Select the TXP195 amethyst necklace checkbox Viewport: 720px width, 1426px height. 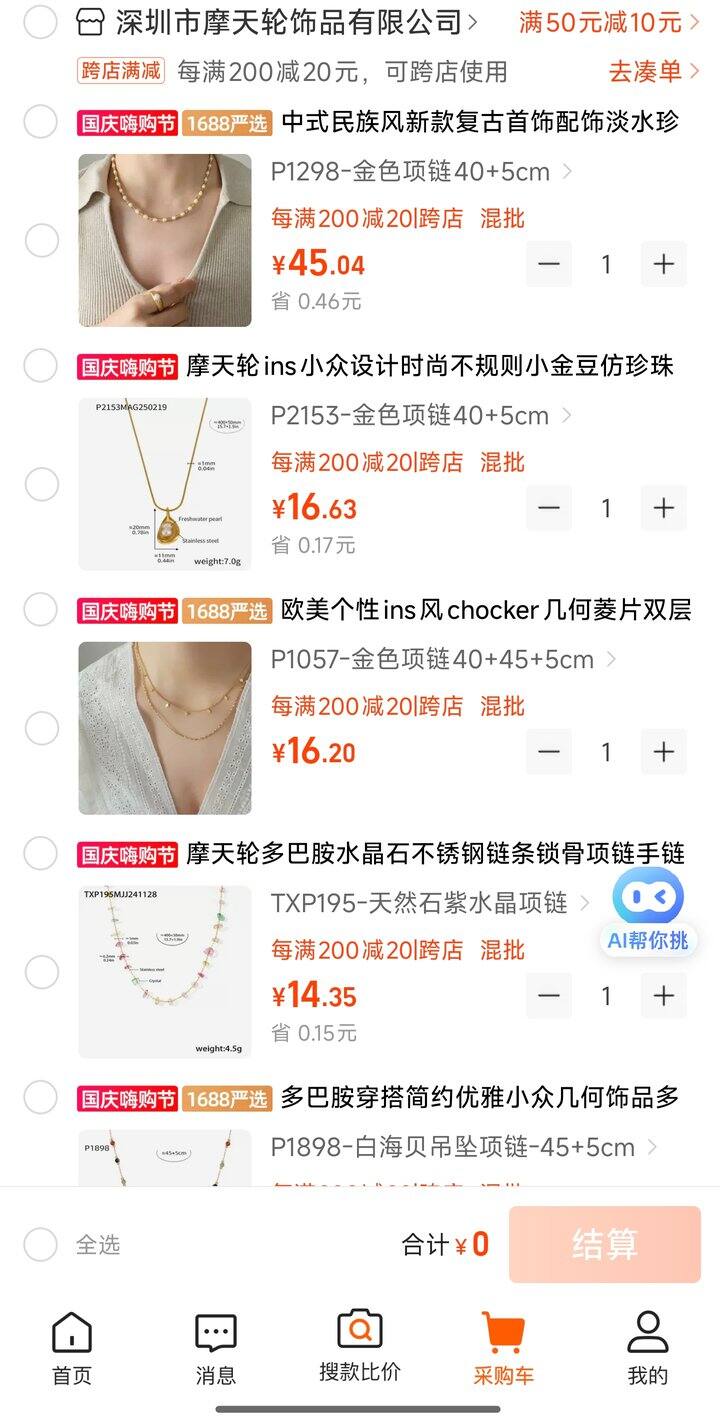(x=41, y=972)
